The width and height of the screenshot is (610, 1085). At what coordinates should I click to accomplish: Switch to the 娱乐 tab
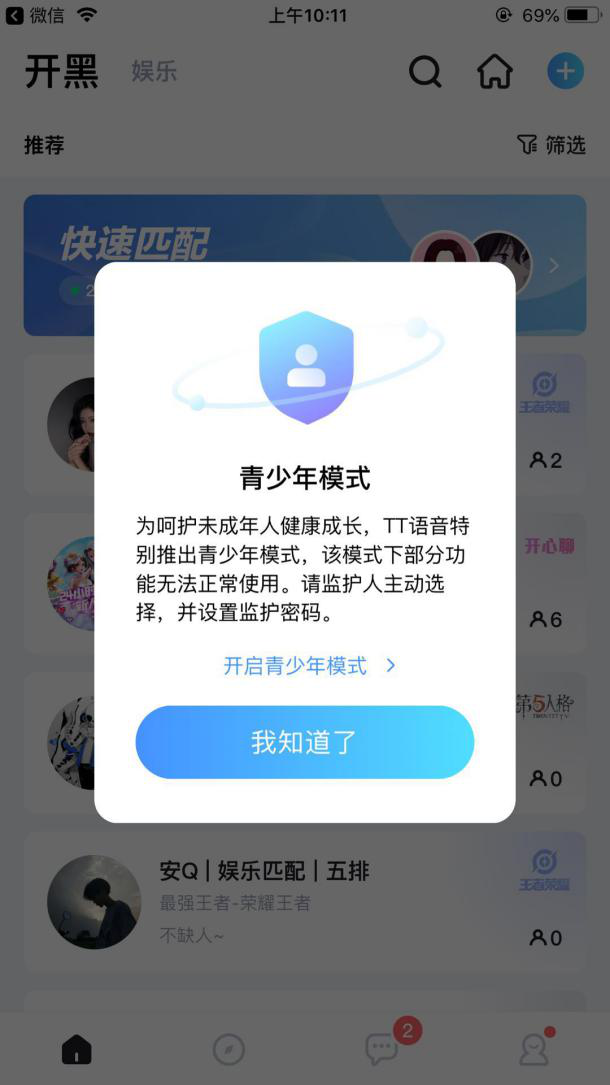[154, 72]
